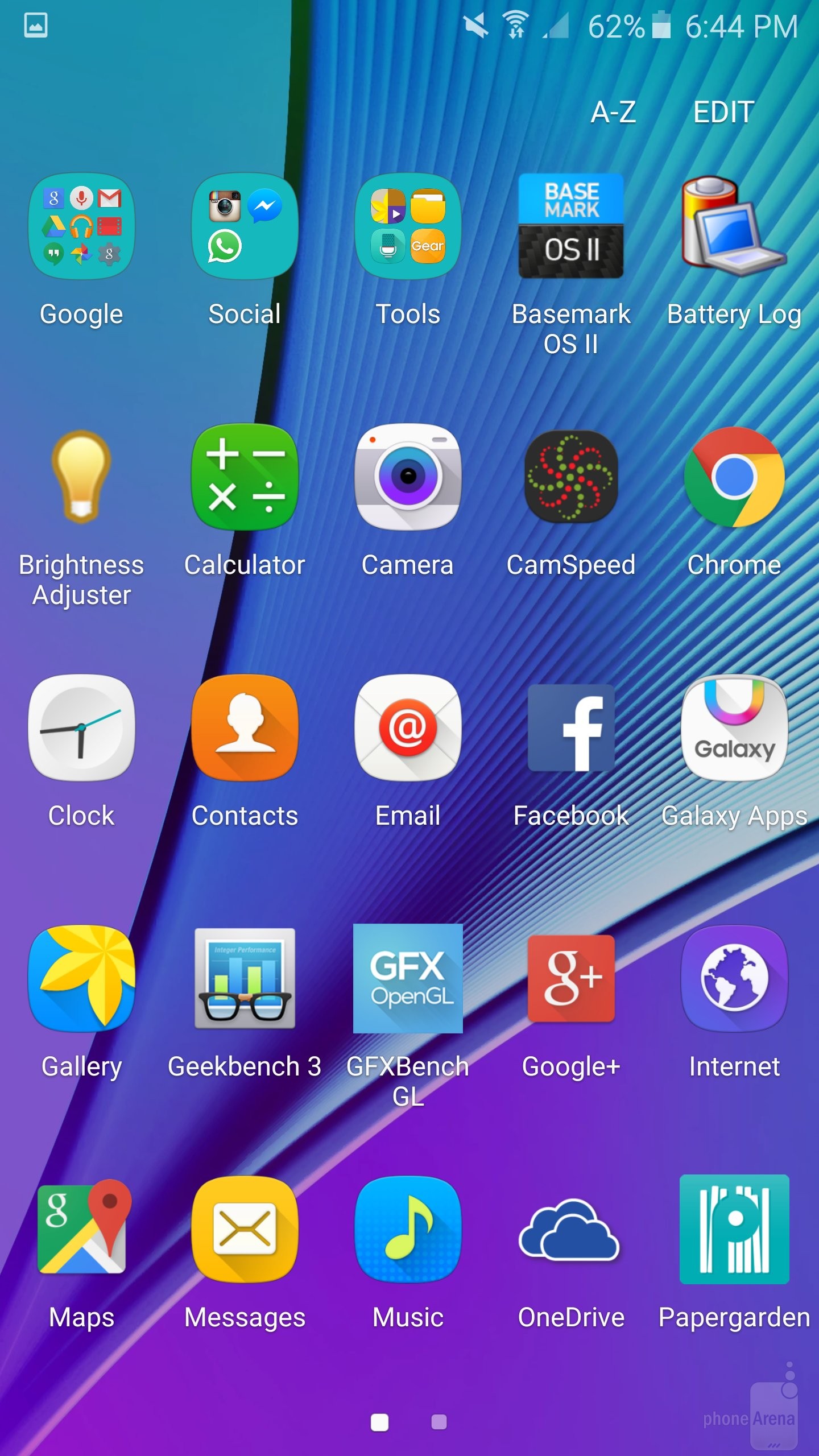
Task: Launch Brightness Adjuster
Action: (82, 477)
